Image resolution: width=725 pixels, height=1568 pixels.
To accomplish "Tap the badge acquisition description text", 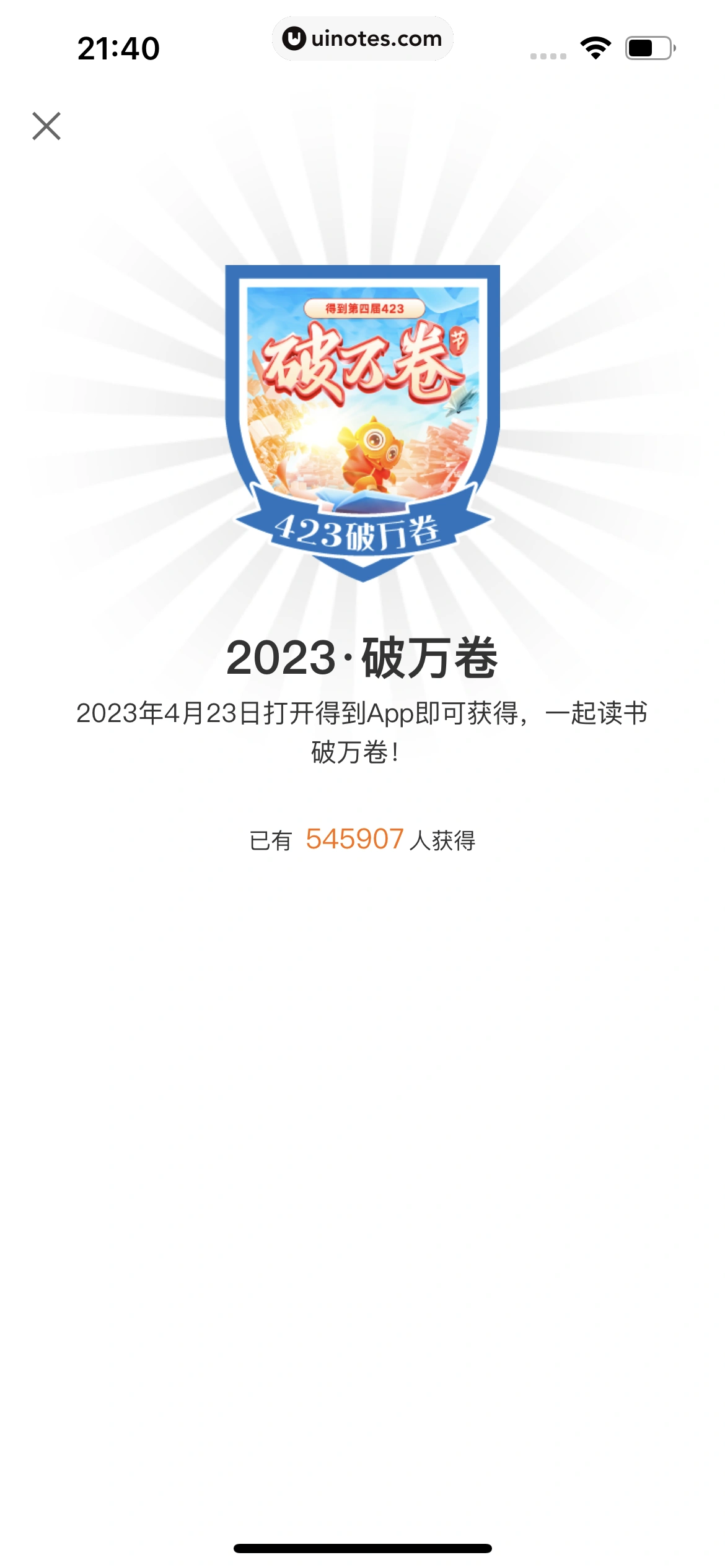I will (x=362, y=734).
